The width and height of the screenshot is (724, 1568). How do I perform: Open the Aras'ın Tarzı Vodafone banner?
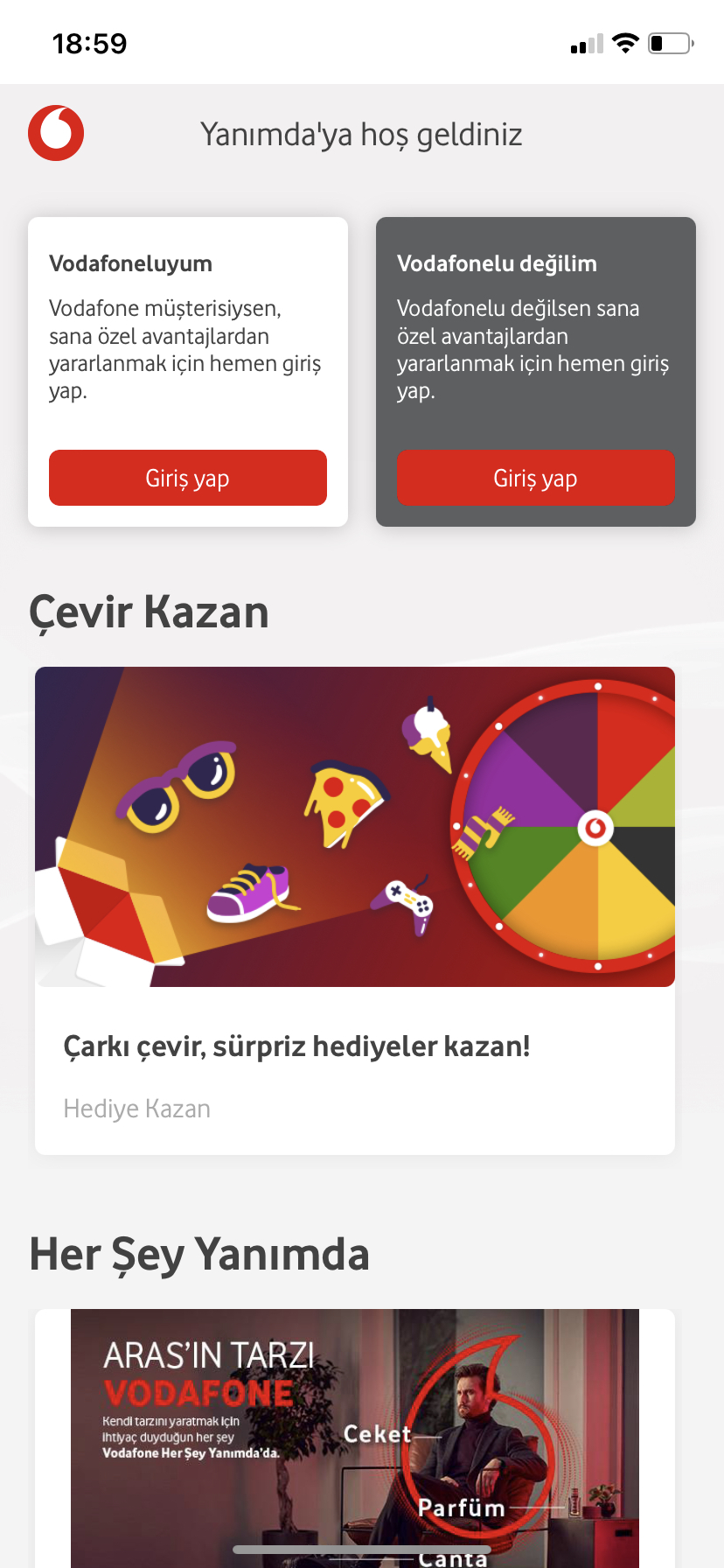[x=355, y=1438]
